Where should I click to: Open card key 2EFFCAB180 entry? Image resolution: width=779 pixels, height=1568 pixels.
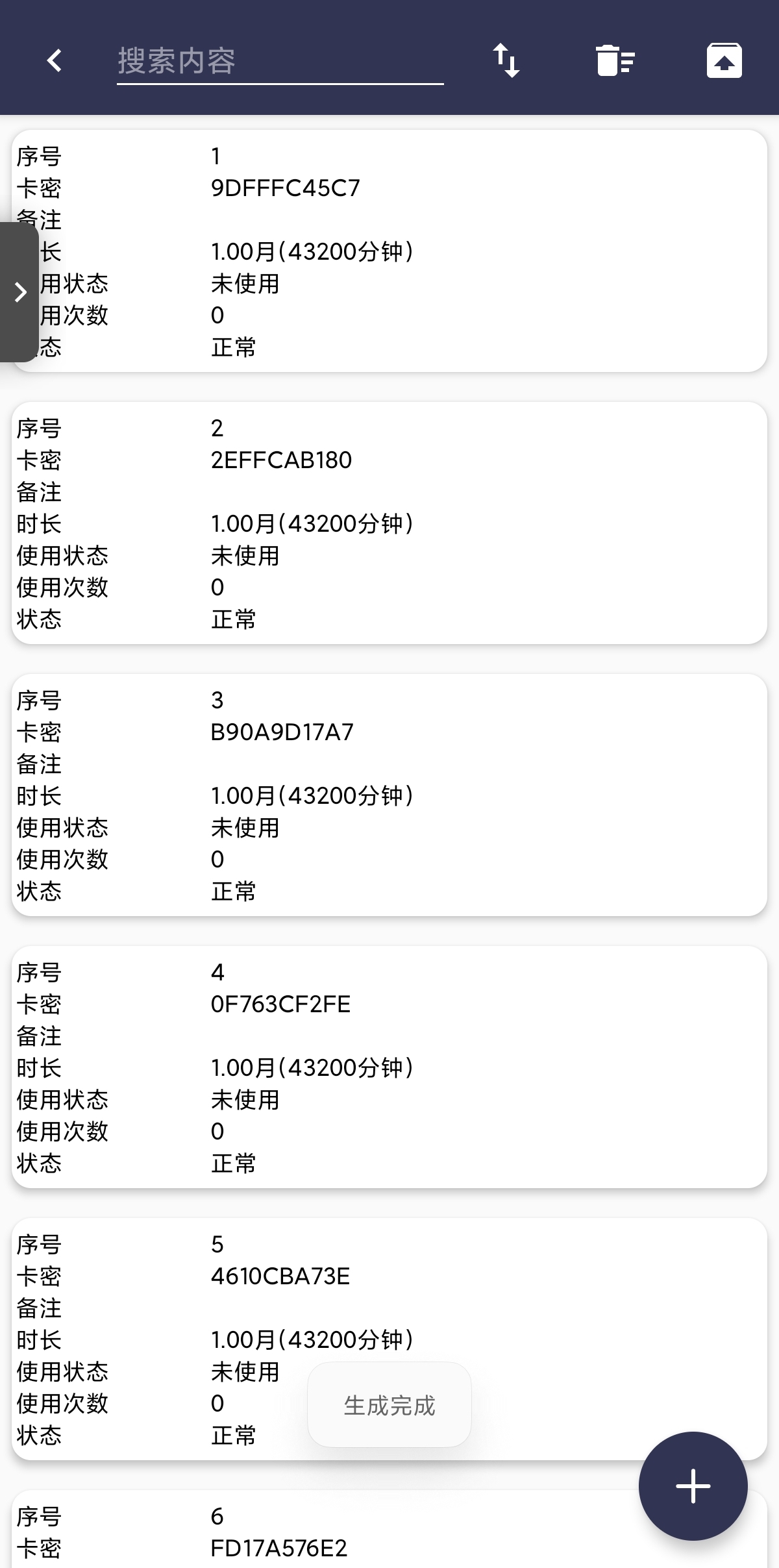pyautogui.click(x=389, y=523)
